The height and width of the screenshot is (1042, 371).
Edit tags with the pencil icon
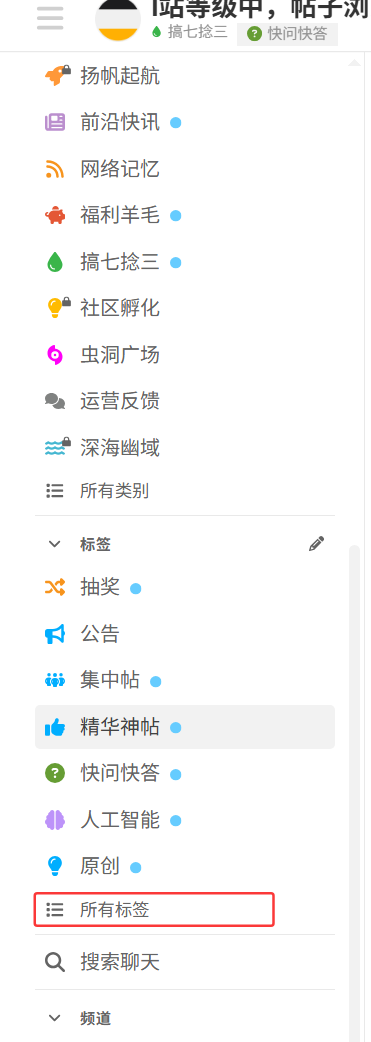(316, 544)
